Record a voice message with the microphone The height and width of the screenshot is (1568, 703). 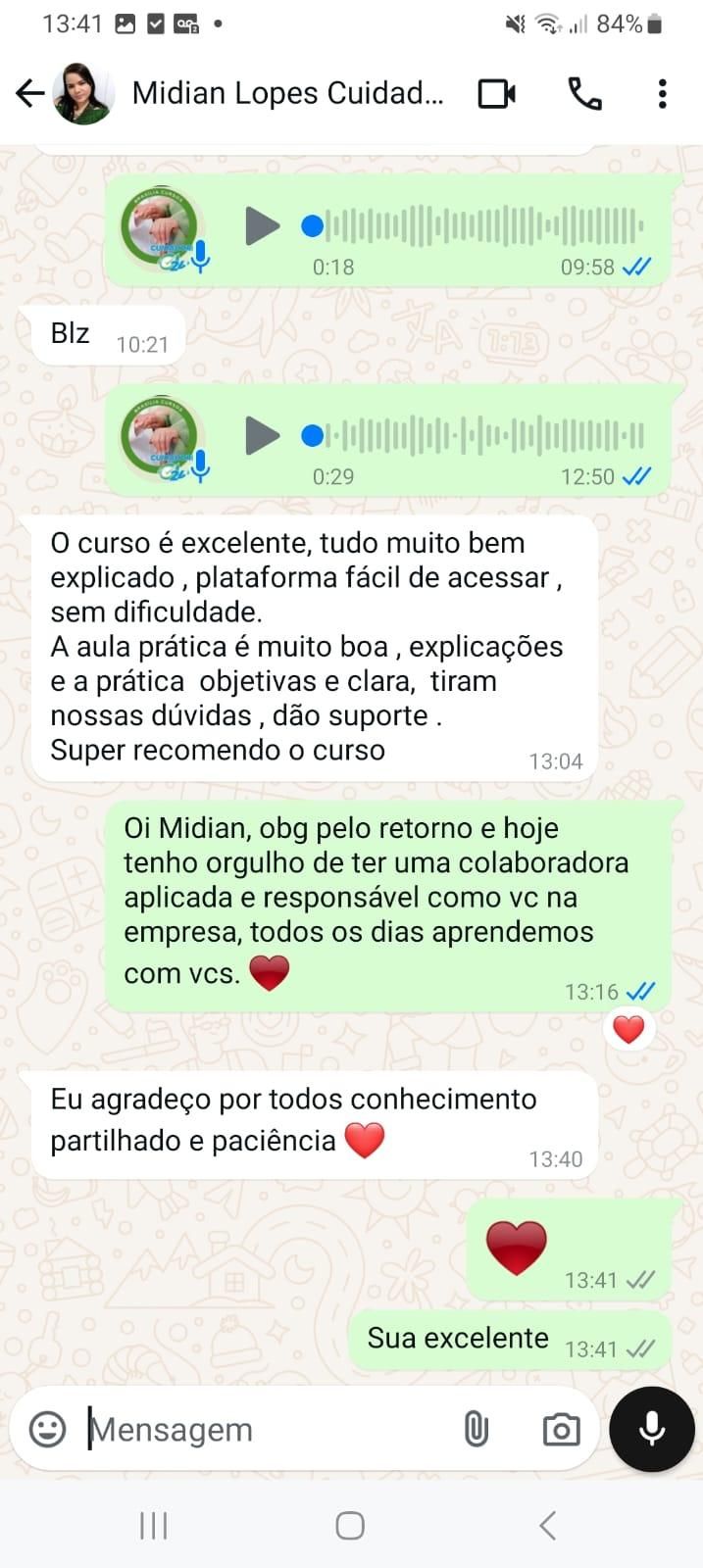coord(652,1429)
